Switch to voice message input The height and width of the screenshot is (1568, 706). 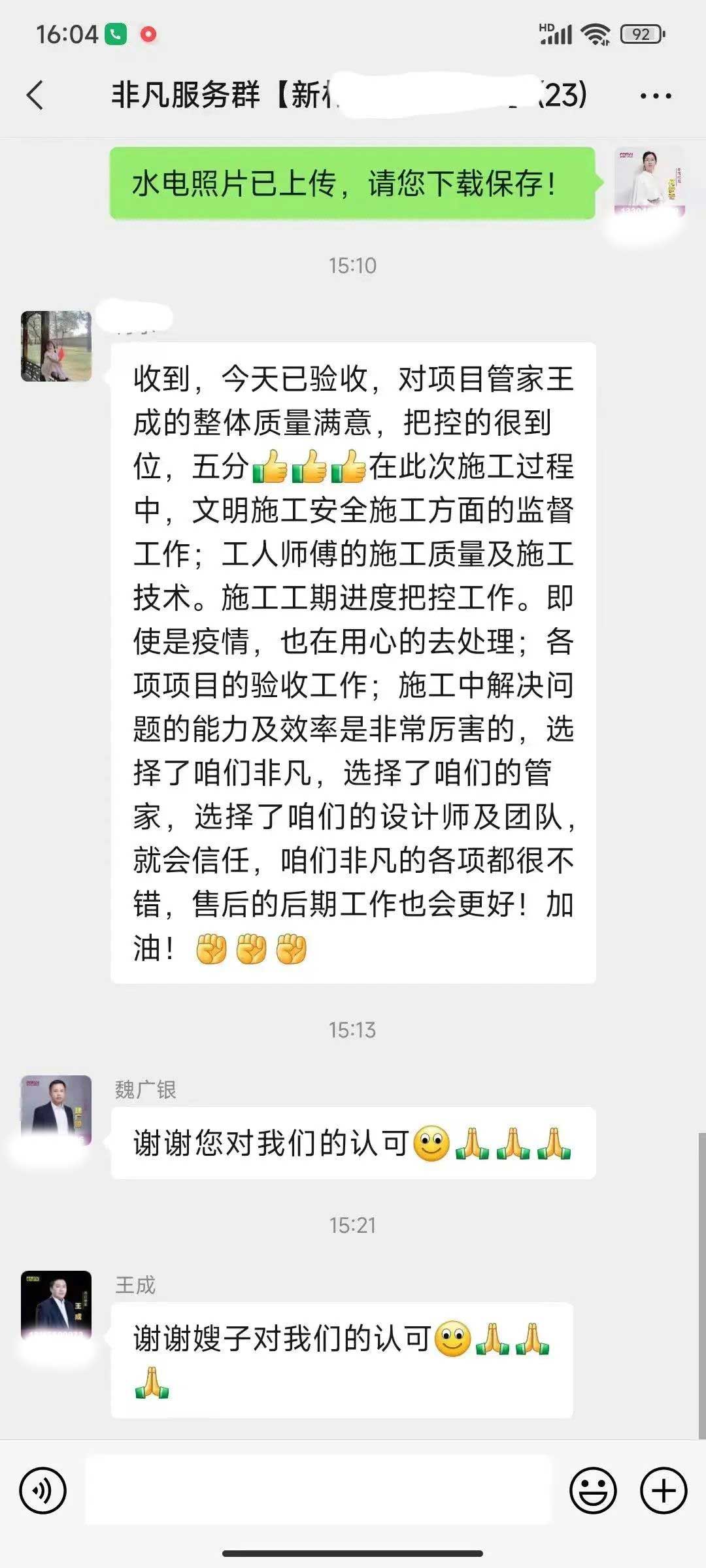point(43,1491)
